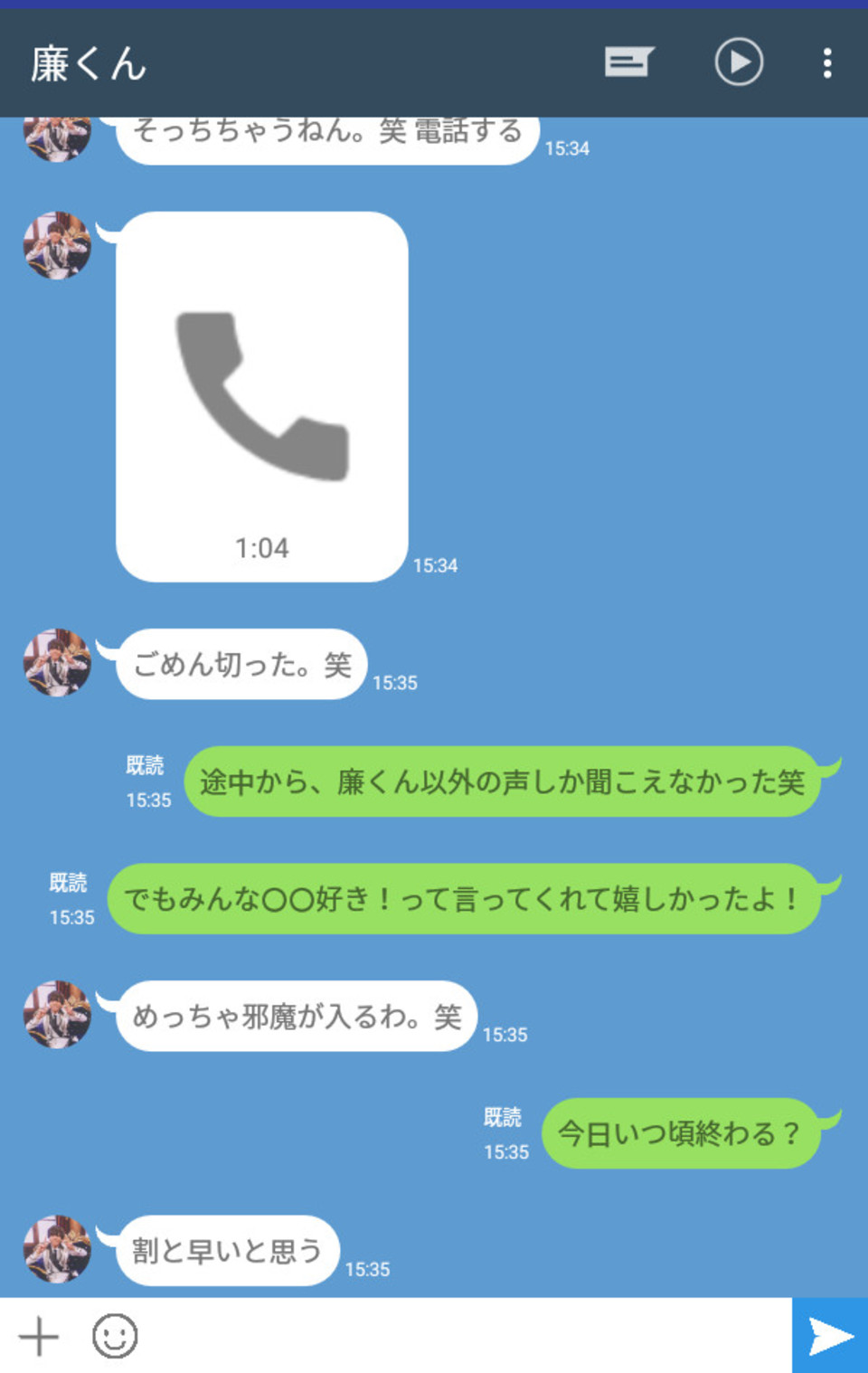Open the three-dot overflow menu

[x=826, y=62]
